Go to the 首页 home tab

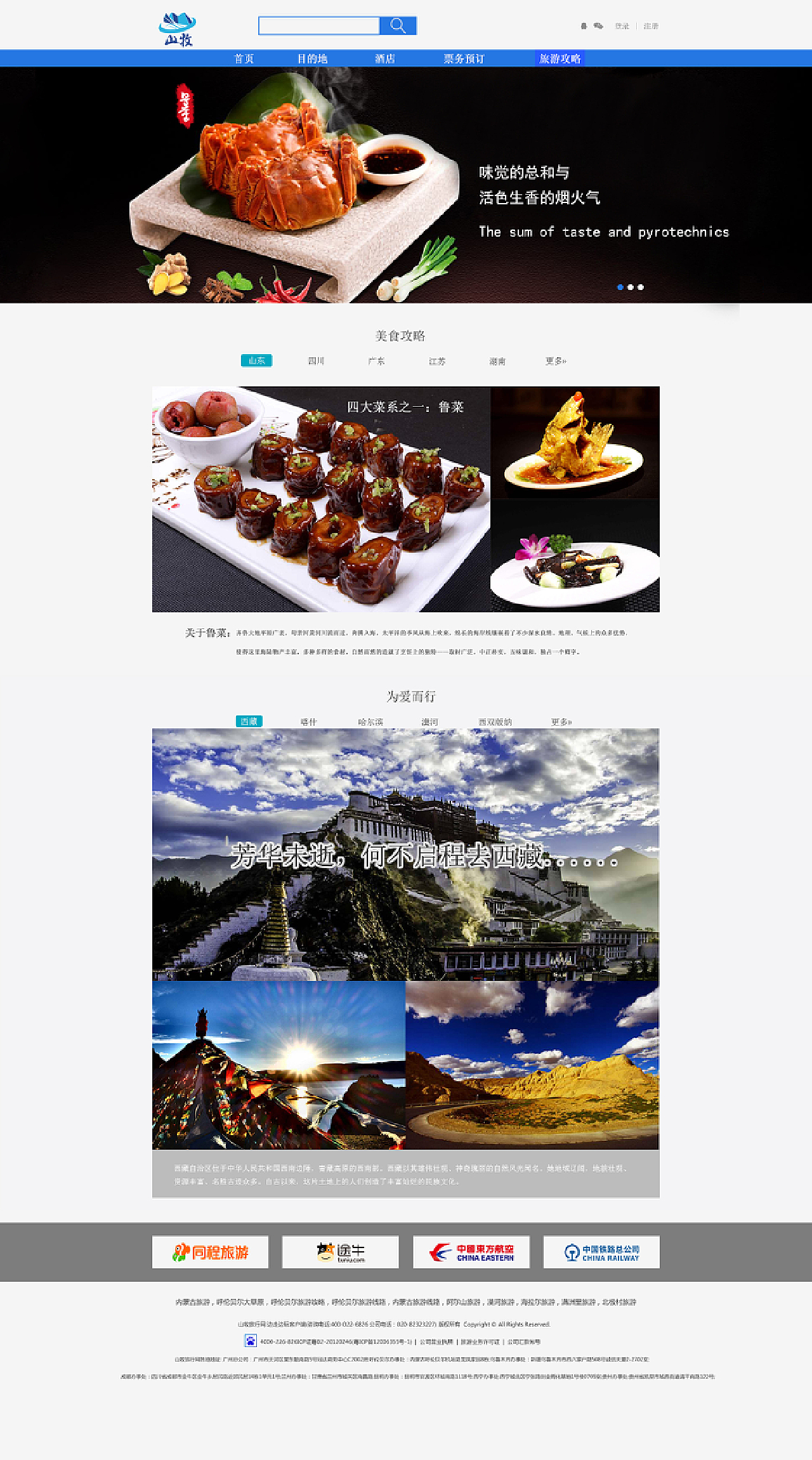pyautogui.click(x=244, y=58)
